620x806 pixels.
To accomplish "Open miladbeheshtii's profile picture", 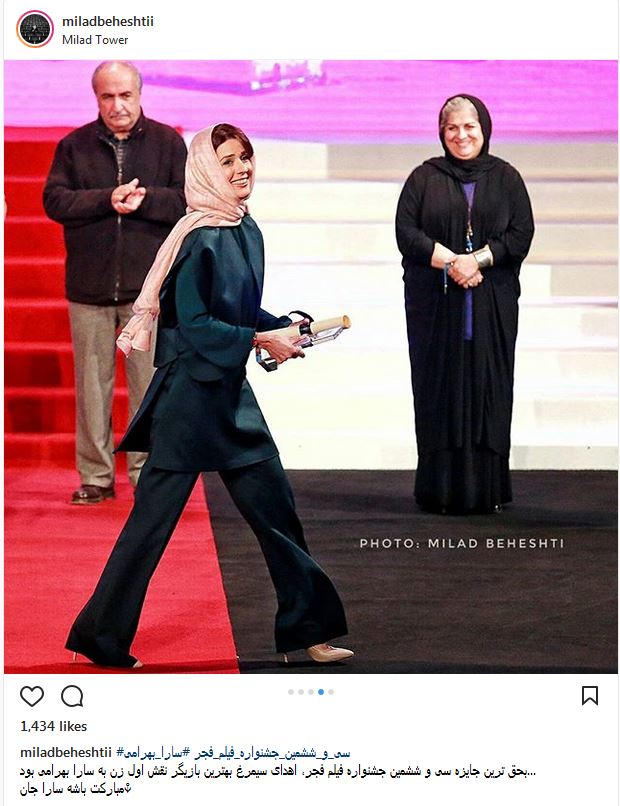I will click(x=34, y=29).
